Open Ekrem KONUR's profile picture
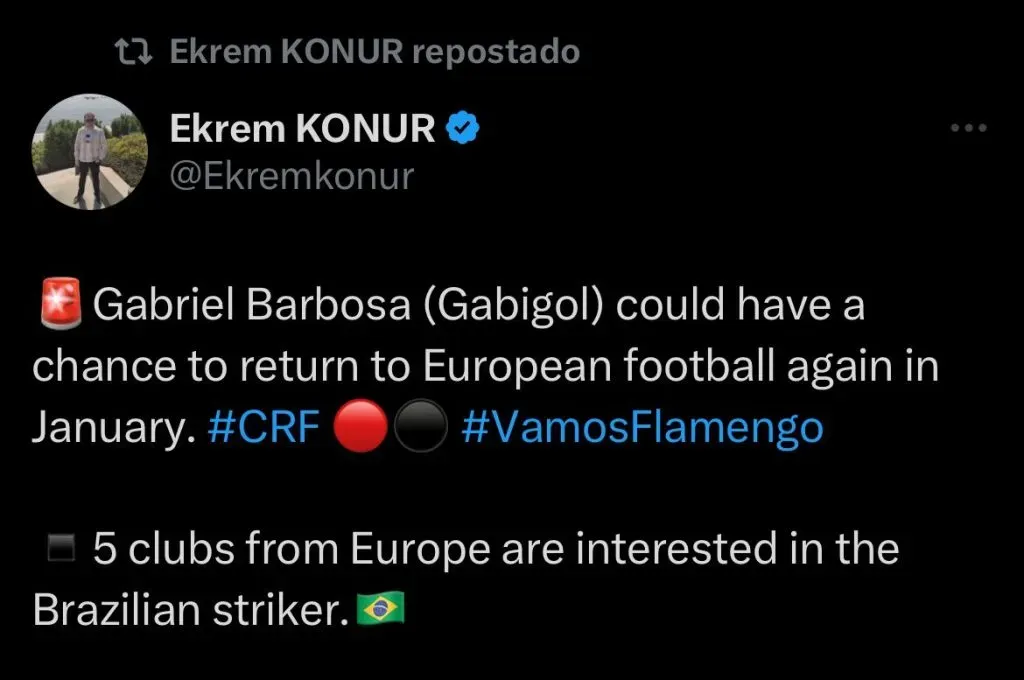Screen dimensions: 1024x680 [90, 152]
